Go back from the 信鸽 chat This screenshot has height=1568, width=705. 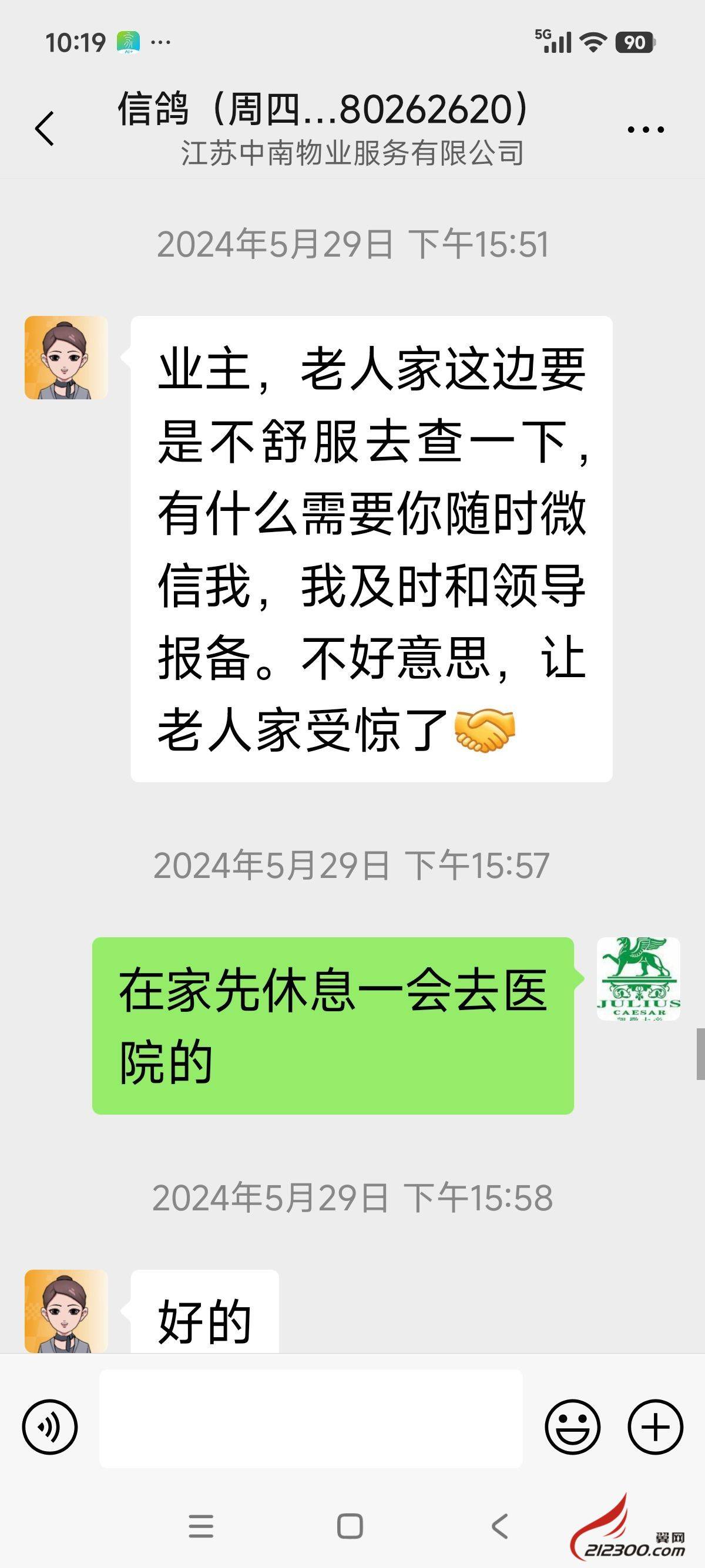tap(45, 129)
